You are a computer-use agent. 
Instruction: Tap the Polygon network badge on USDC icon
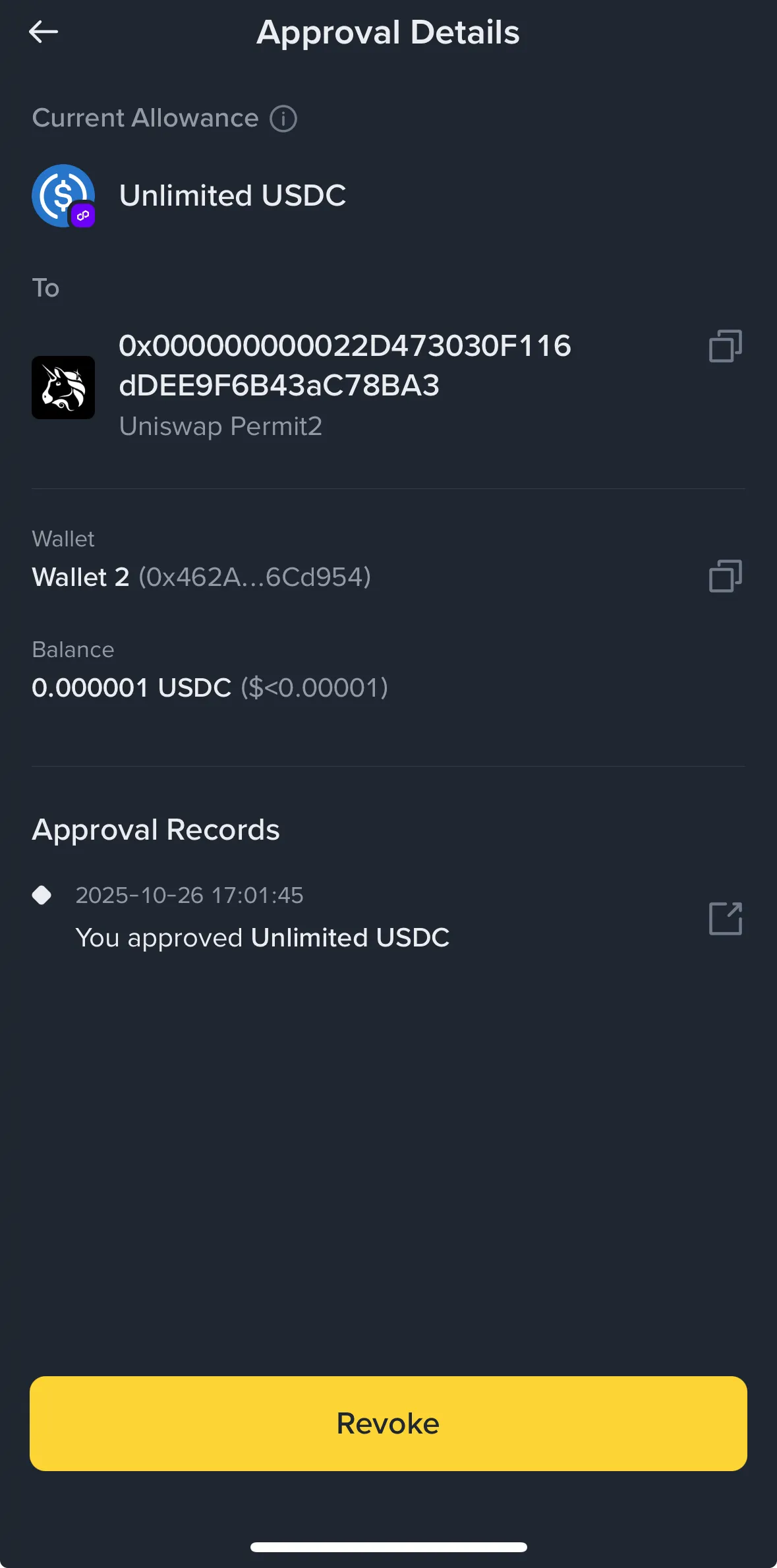click(84, 215)
